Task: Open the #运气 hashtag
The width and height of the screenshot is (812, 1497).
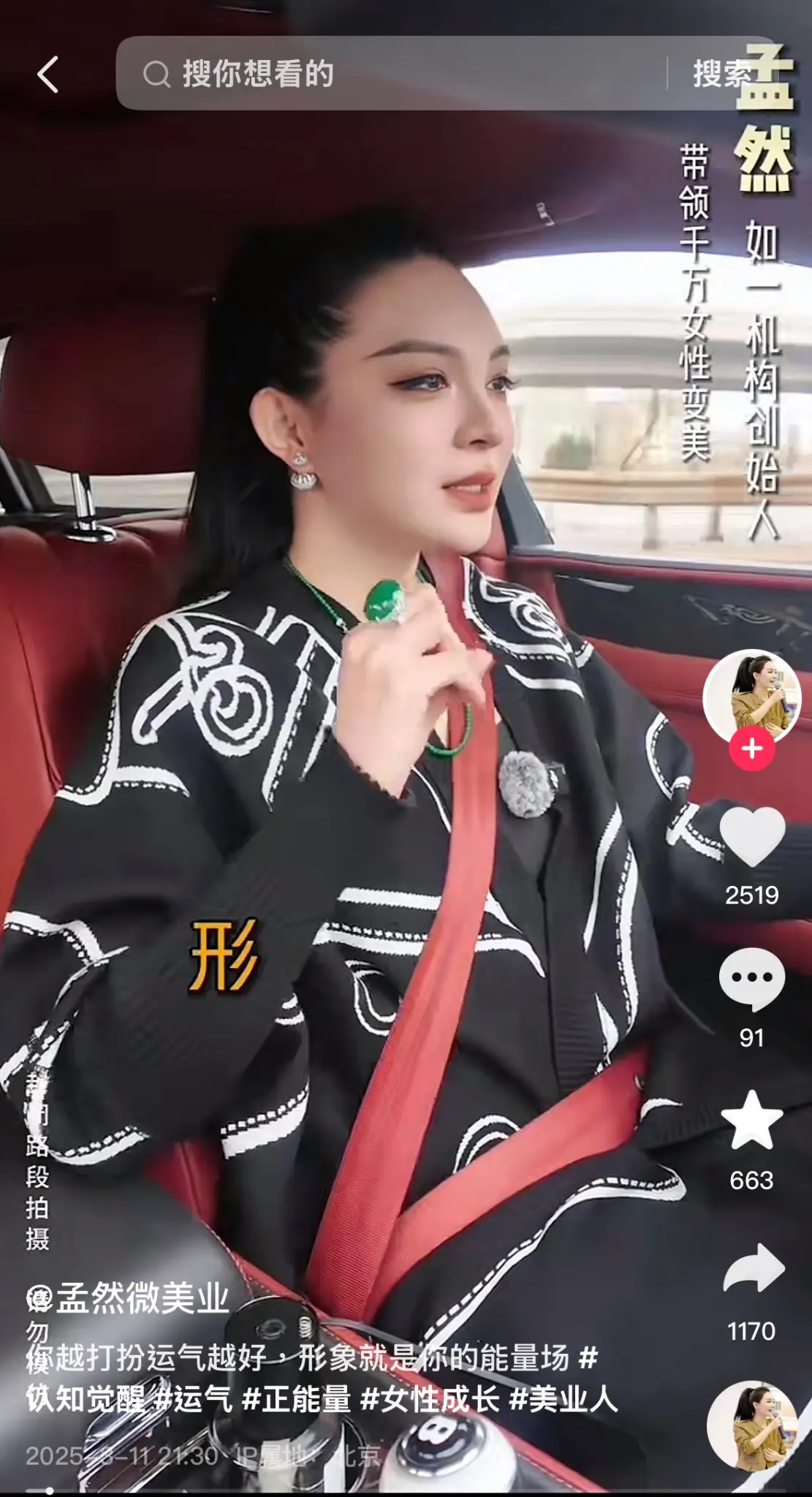Action: tap(194, 1399)
